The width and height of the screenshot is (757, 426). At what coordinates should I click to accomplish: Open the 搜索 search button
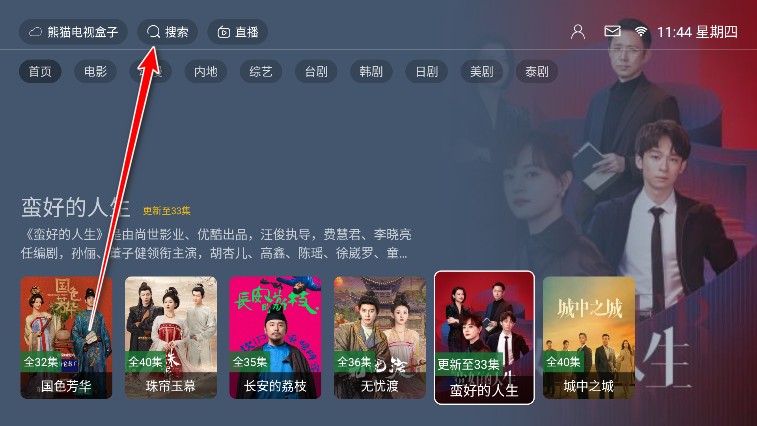pos(167,32)
